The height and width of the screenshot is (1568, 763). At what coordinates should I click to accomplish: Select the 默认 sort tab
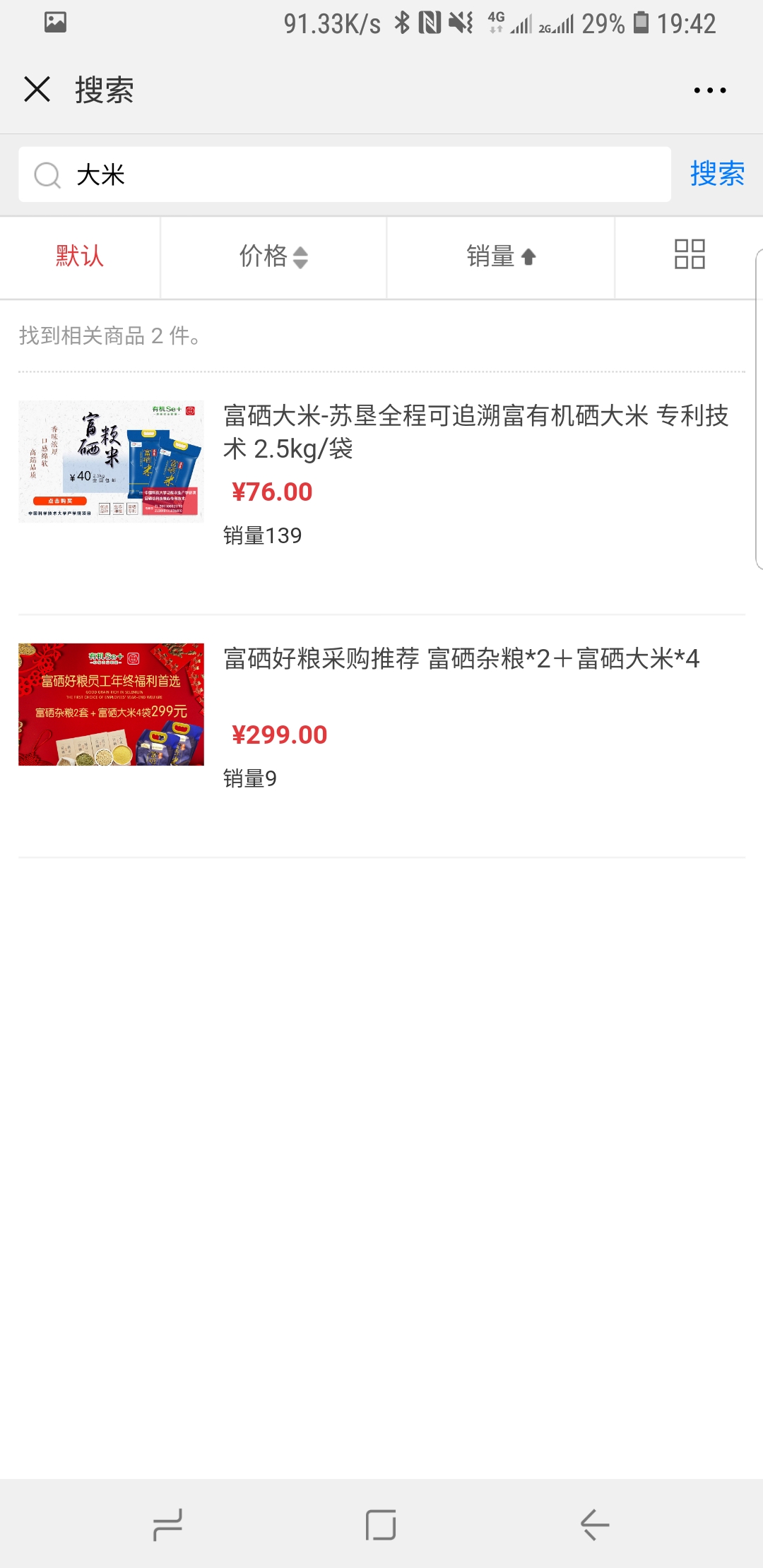80,256
